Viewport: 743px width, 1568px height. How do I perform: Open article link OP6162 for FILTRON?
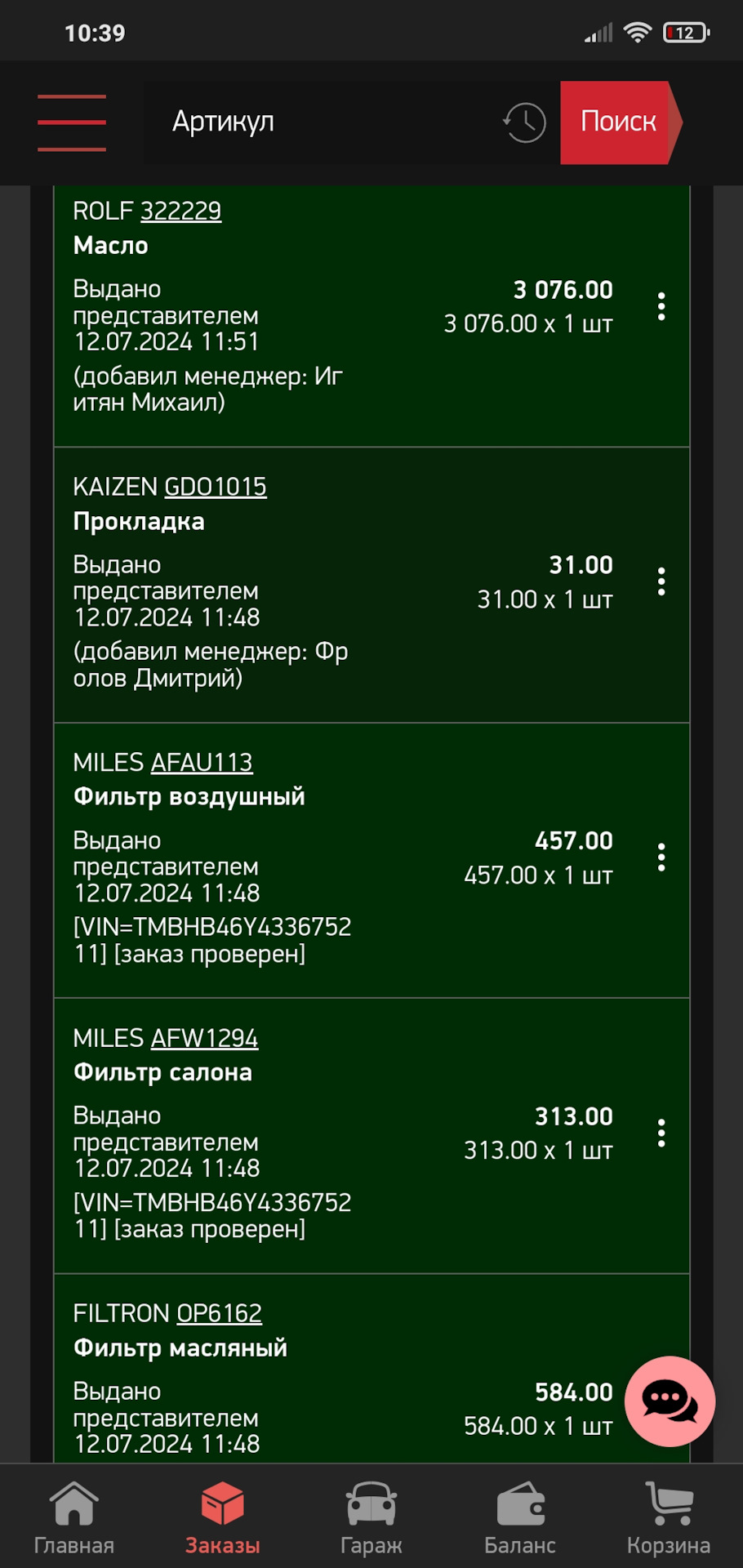click(x=219, y=1313)
